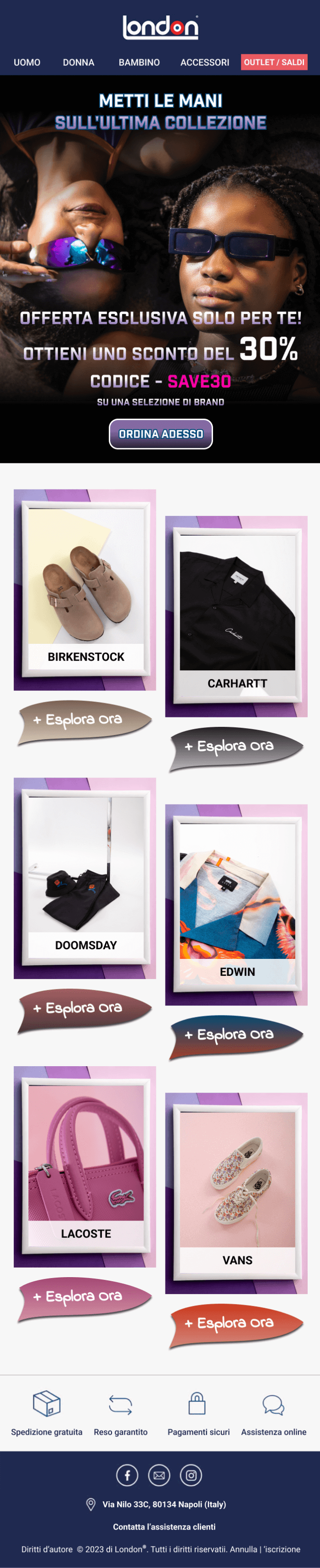Open the UOMO category
Screen dimensions: 320x1568
[27, 62]
